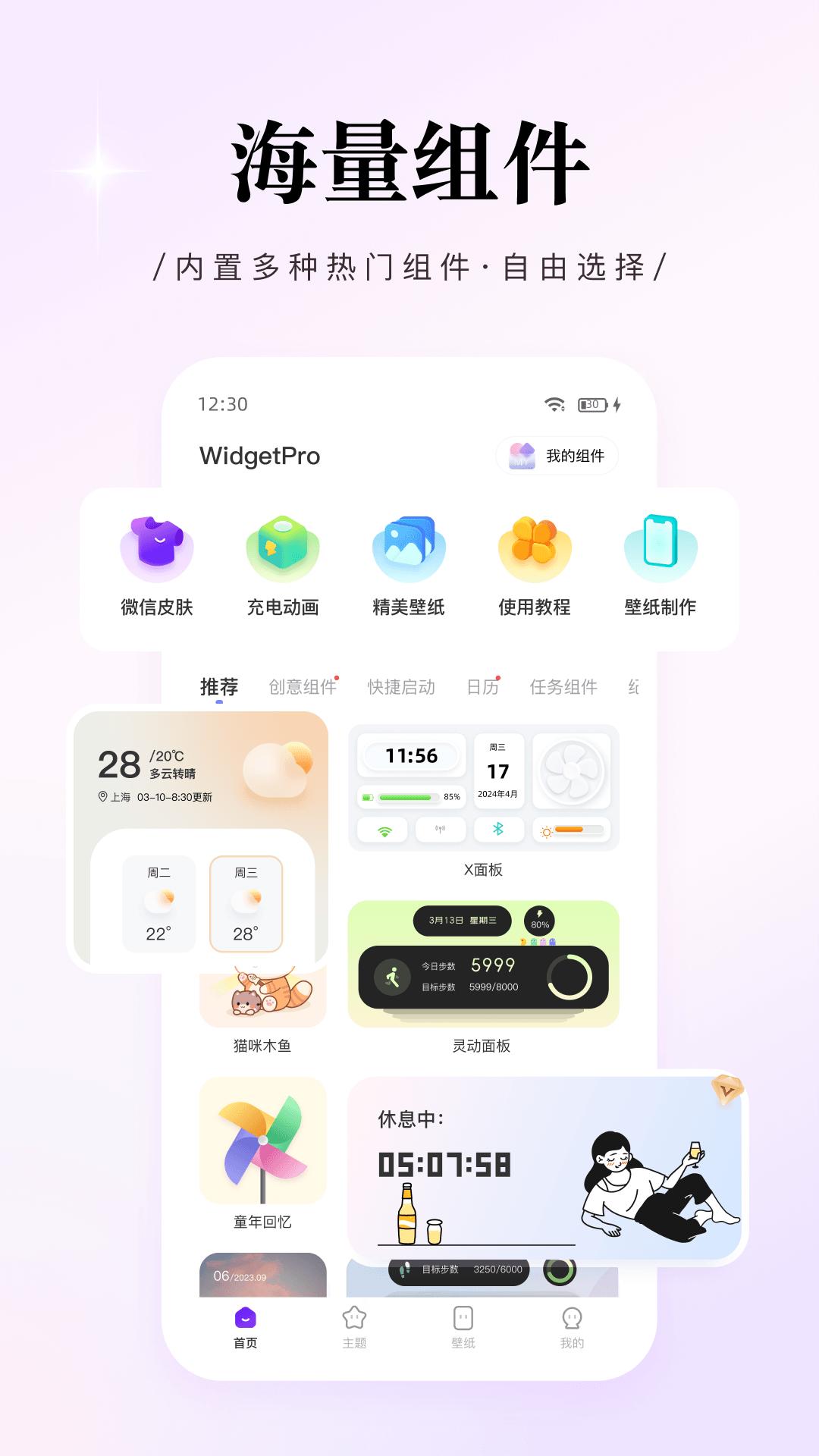
Task: Open the 任务组件 category tab
Action: (x=562, y=688)
